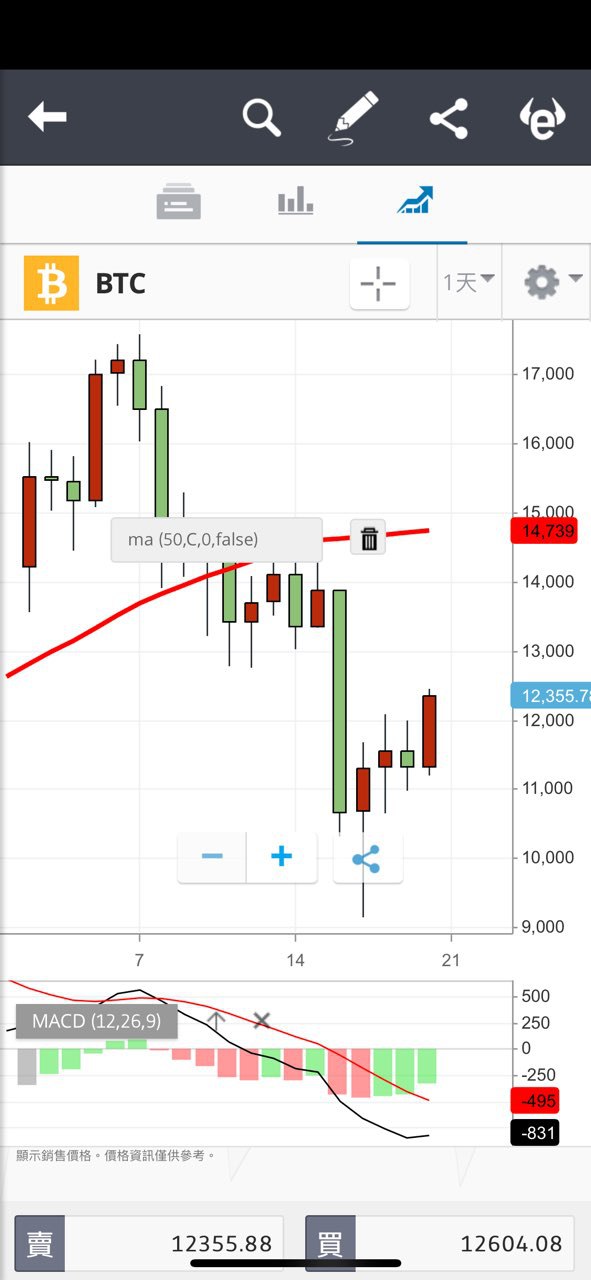The height and width of the screenshot is (1280, 591).
Task: Open the 1天 timeframe dropdown
Action: [469, 282]
